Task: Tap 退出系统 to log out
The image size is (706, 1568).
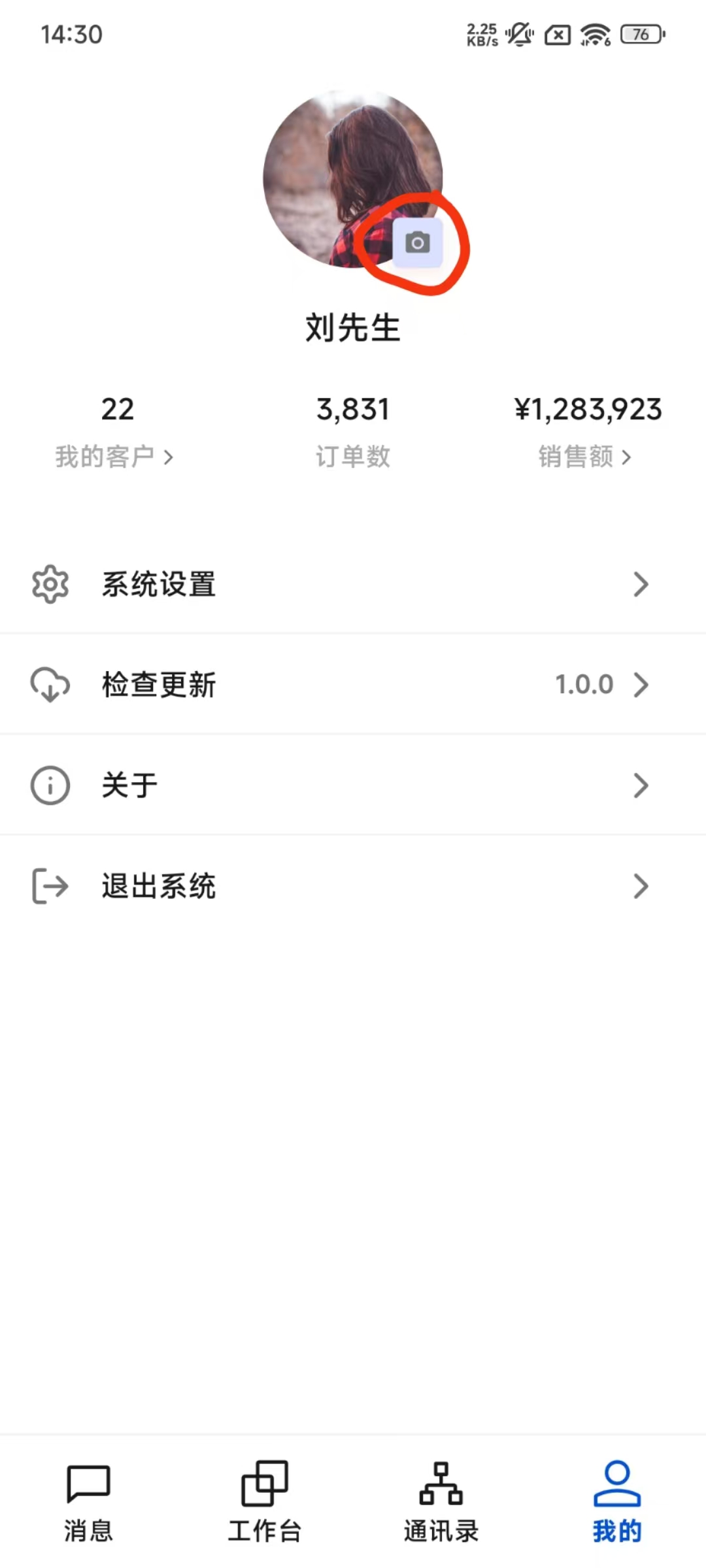Action: tap(353, 886)
